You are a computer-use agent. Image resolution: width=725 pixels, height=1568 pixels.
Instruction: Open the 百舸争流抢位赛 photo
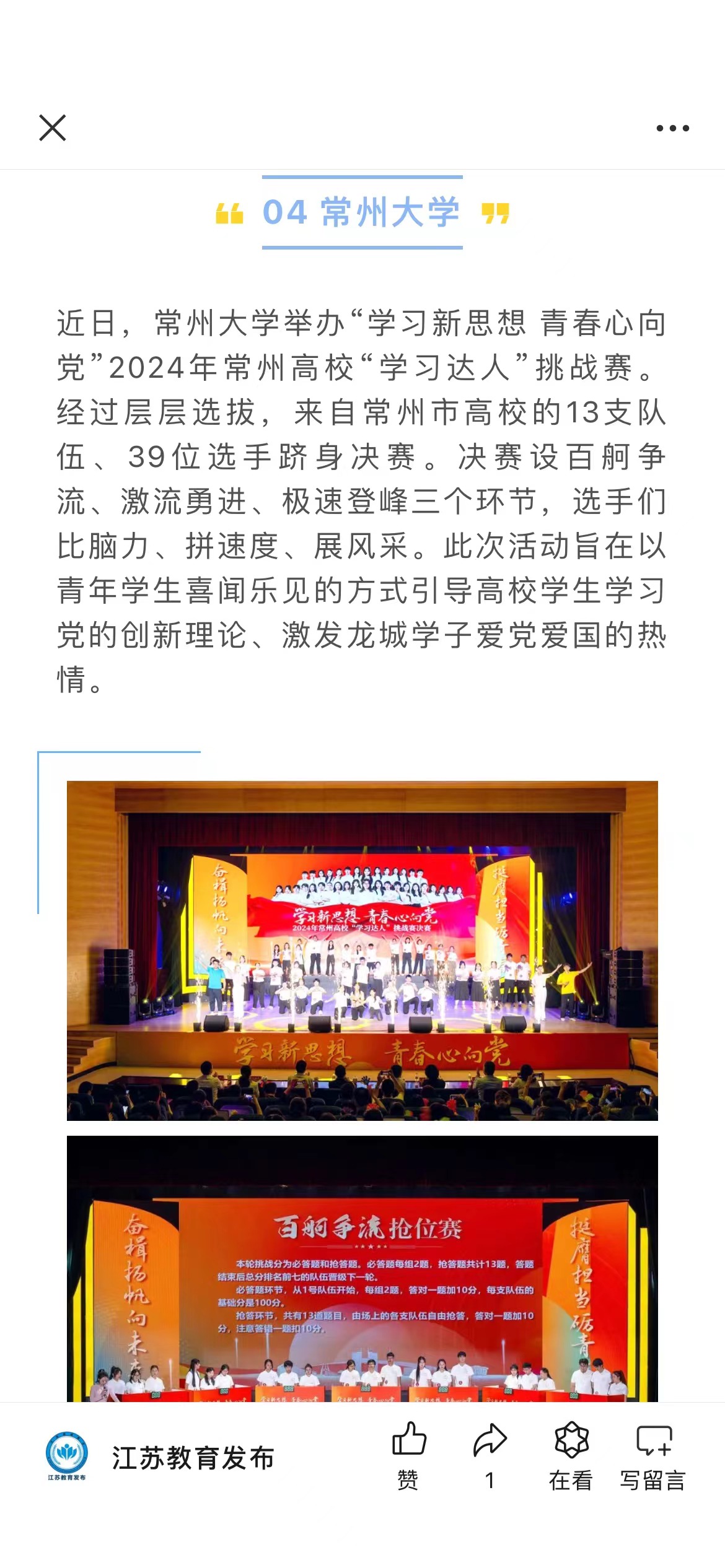tap(362, 1270)
